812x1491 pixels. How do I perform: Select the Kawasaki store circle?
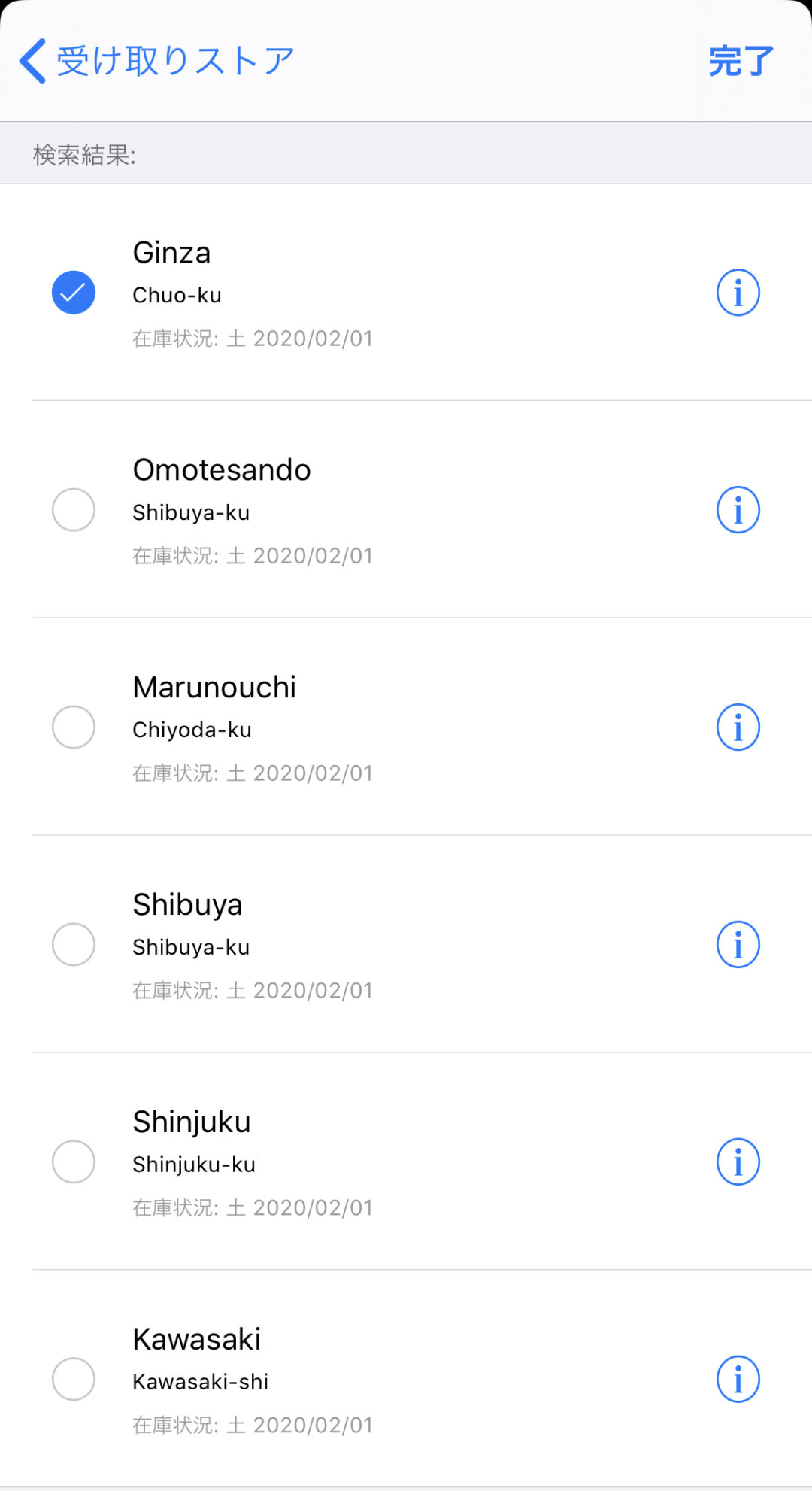[73, 1378]
